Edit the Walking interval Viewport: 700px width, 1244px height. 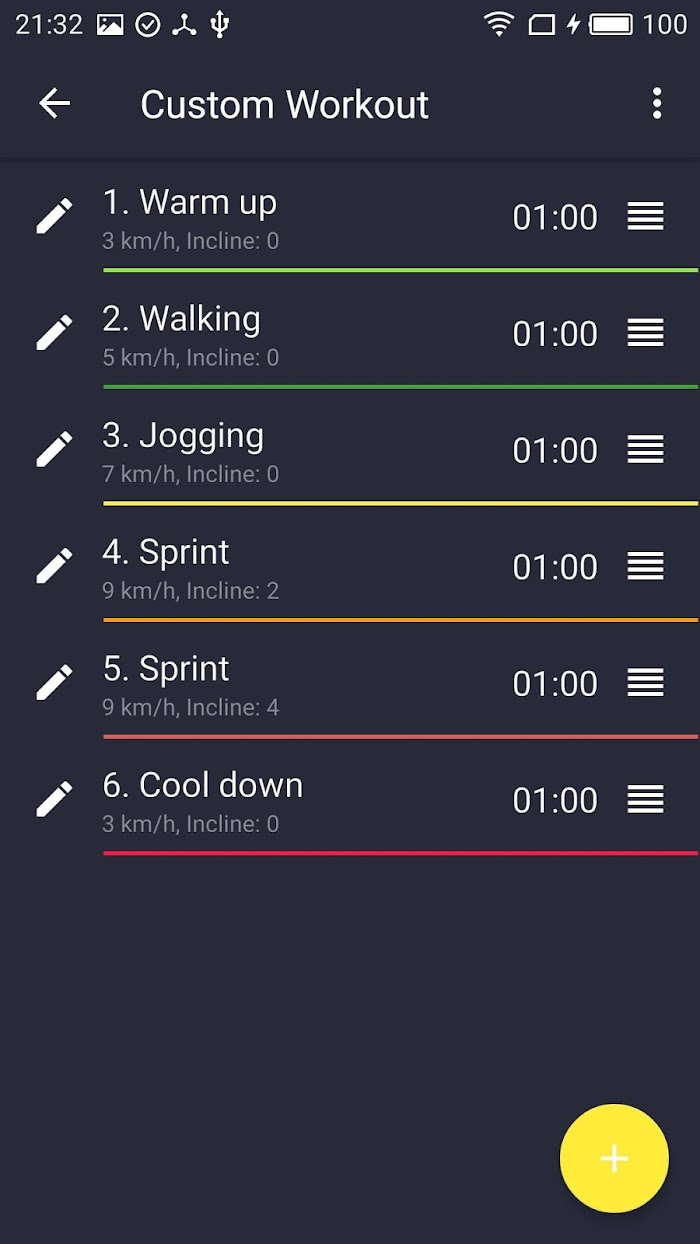point(55,332)
